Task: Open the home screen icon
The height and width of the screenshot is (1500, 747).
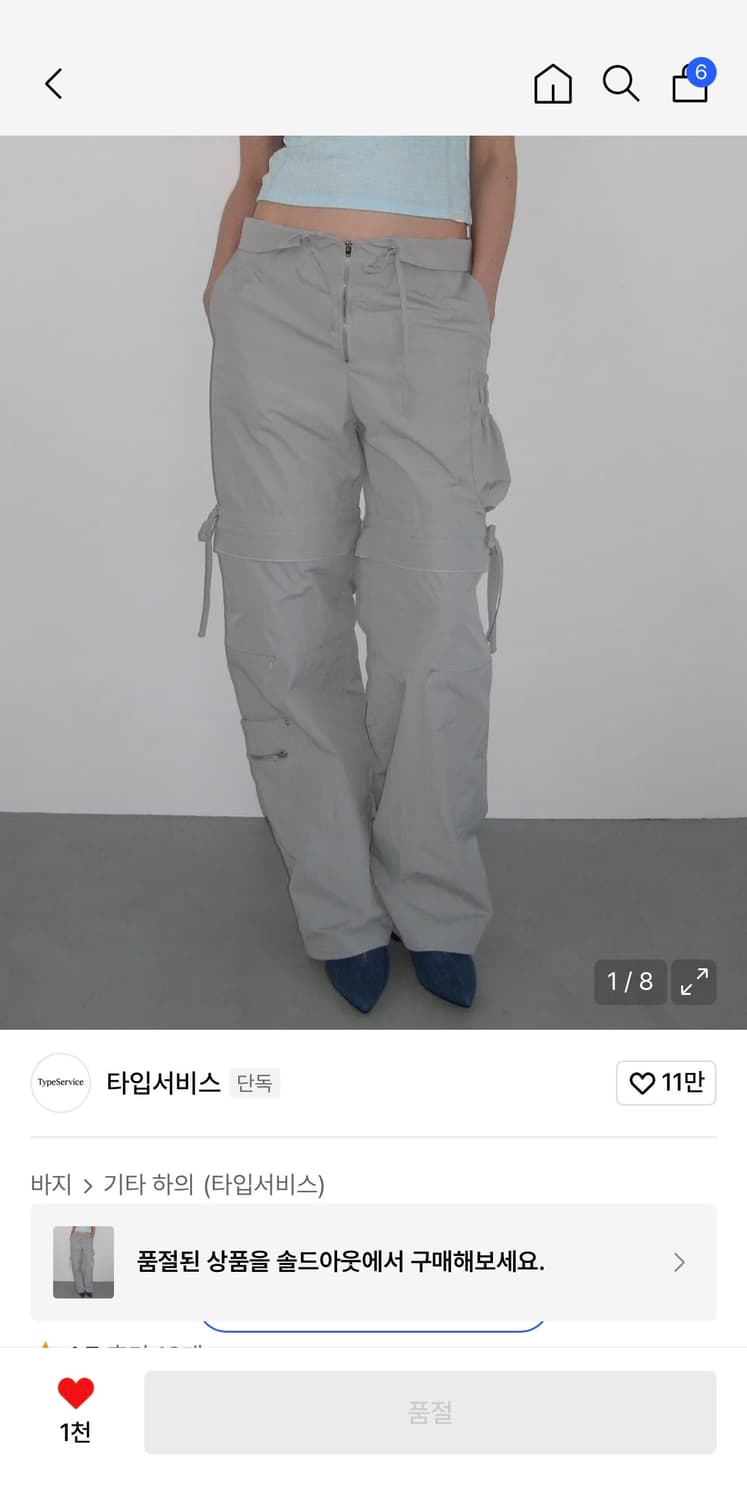Action: 552,84
